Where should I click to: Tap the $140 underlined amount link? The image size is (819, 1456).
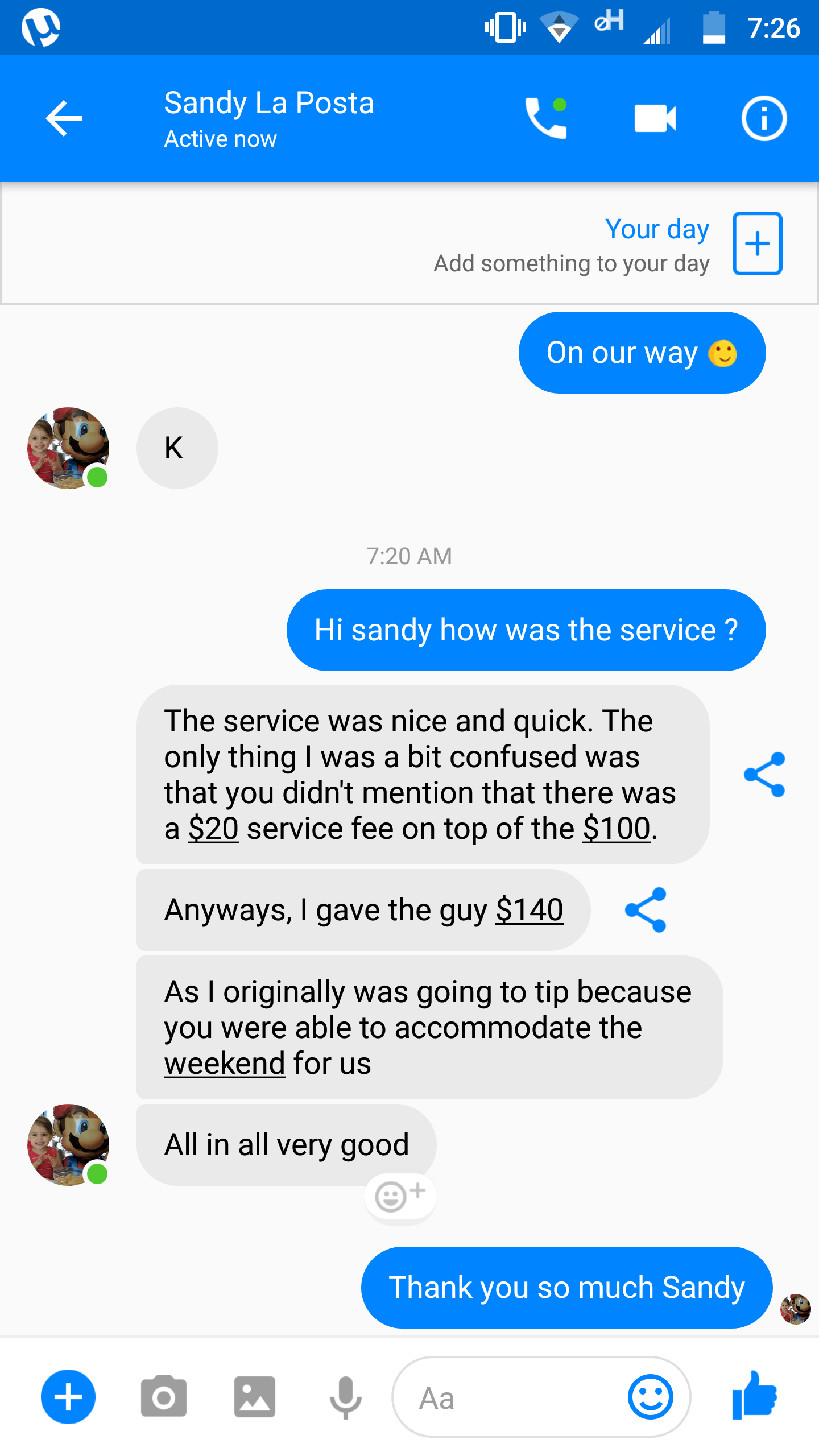tap(529, 910)
